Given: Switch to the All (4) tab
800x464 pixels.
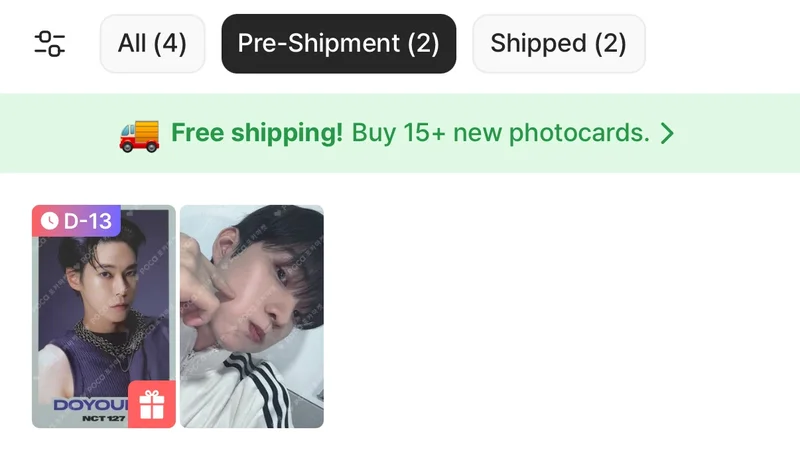Looking at the screenshot, I should (152, 44).
